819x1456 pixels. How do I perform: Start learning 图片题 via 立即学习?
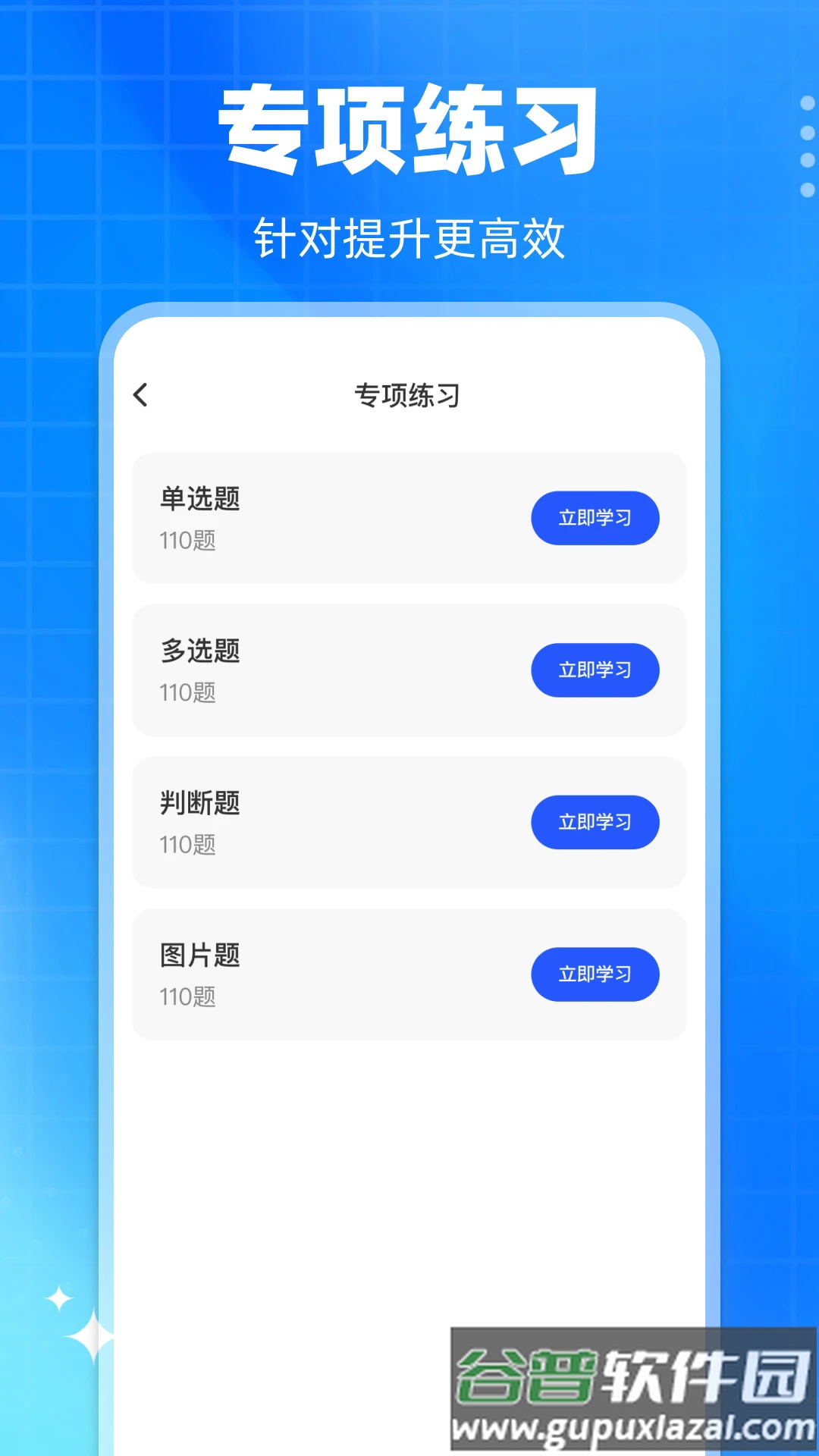595,974
